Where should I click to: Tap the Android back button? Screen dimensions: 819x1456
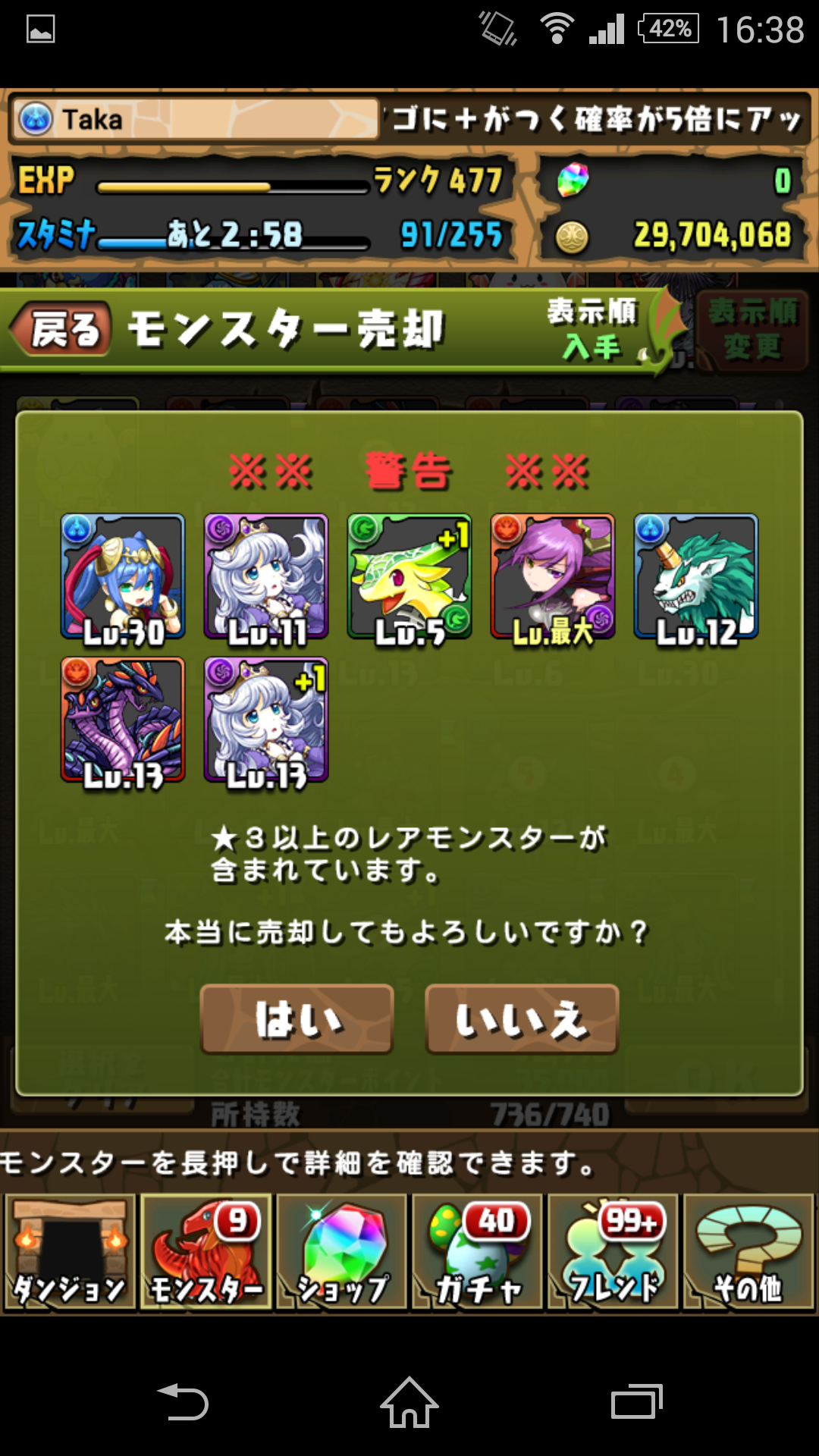182,1402
